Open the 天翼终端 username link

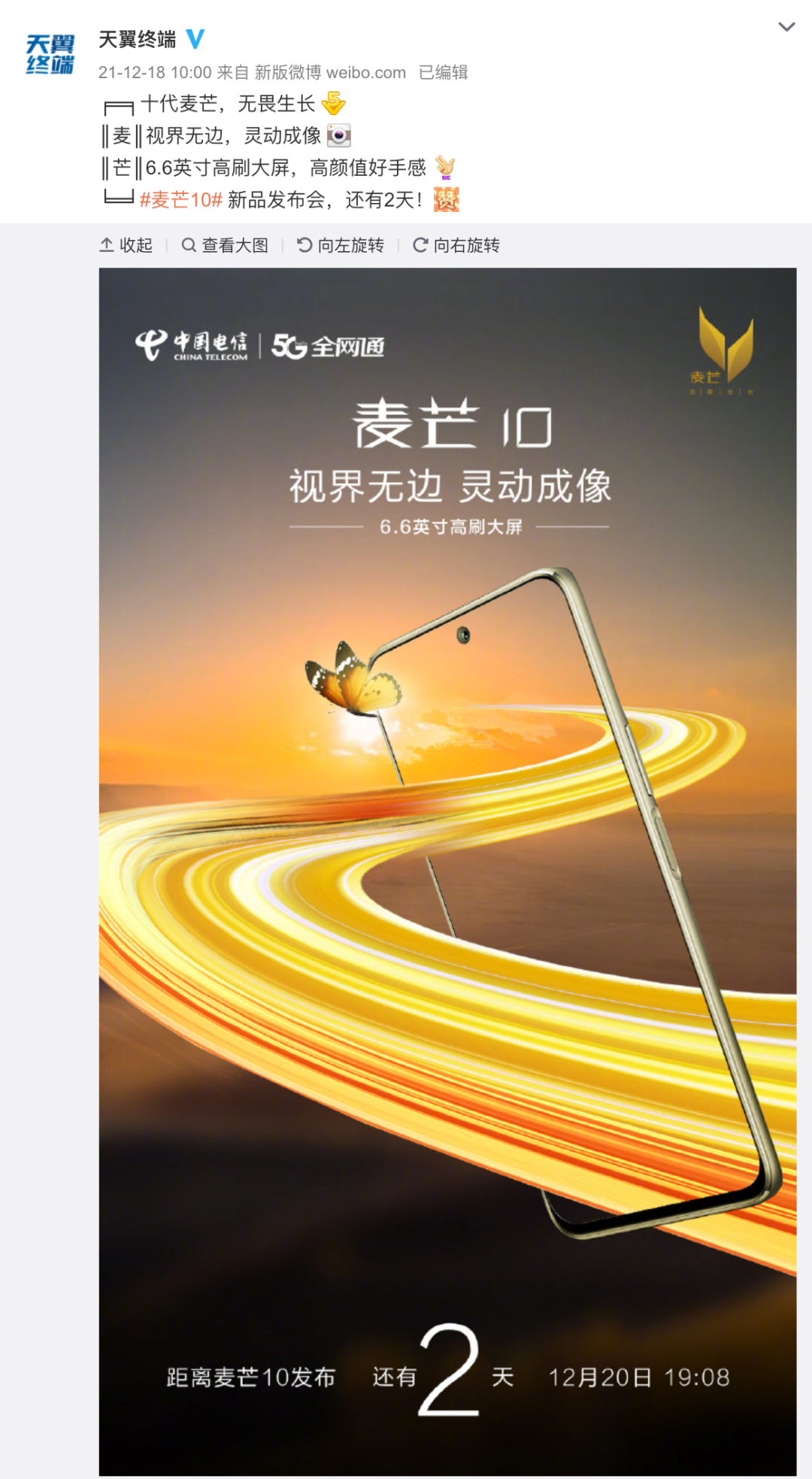(138, 39)
